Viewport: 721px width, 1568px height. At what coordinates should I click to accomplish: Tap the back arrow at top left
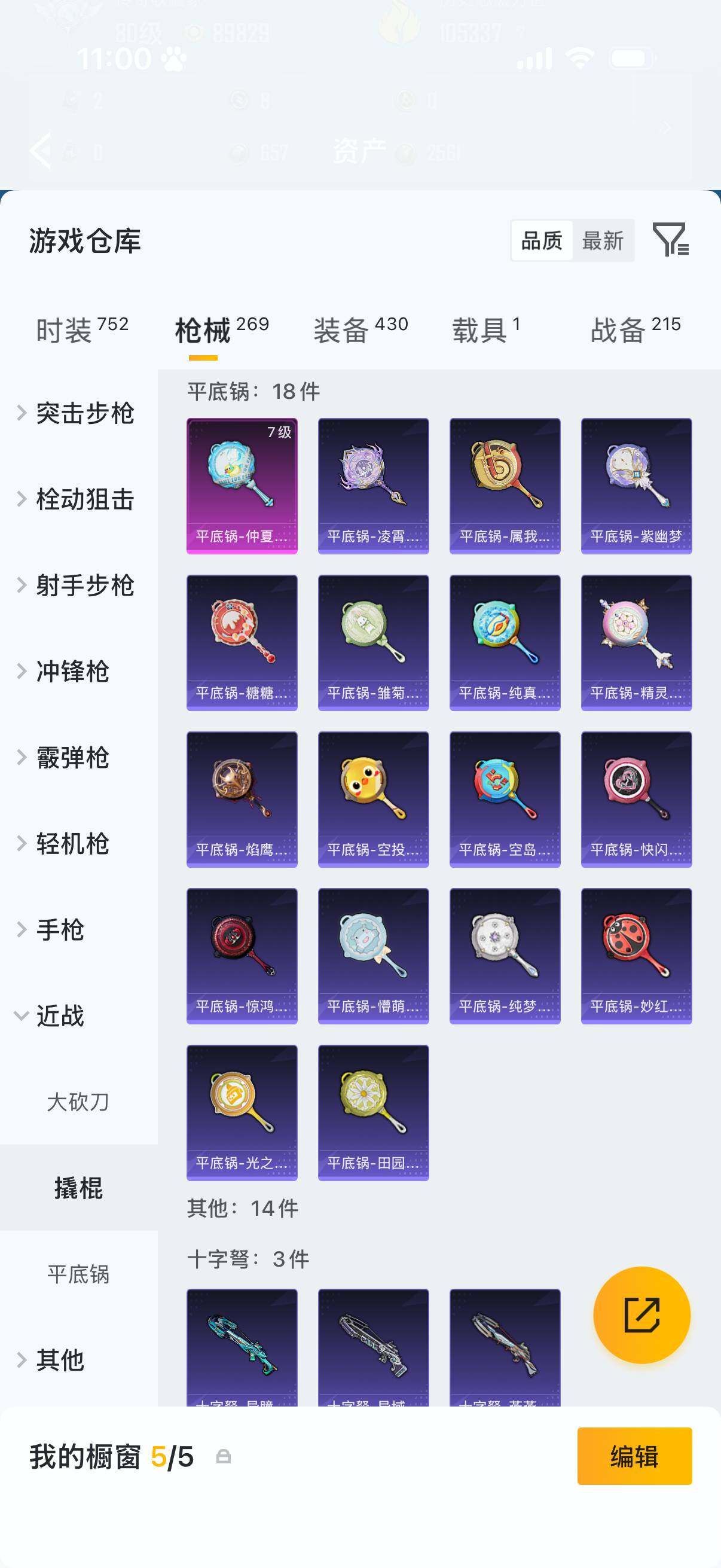[x=40, y=150]
